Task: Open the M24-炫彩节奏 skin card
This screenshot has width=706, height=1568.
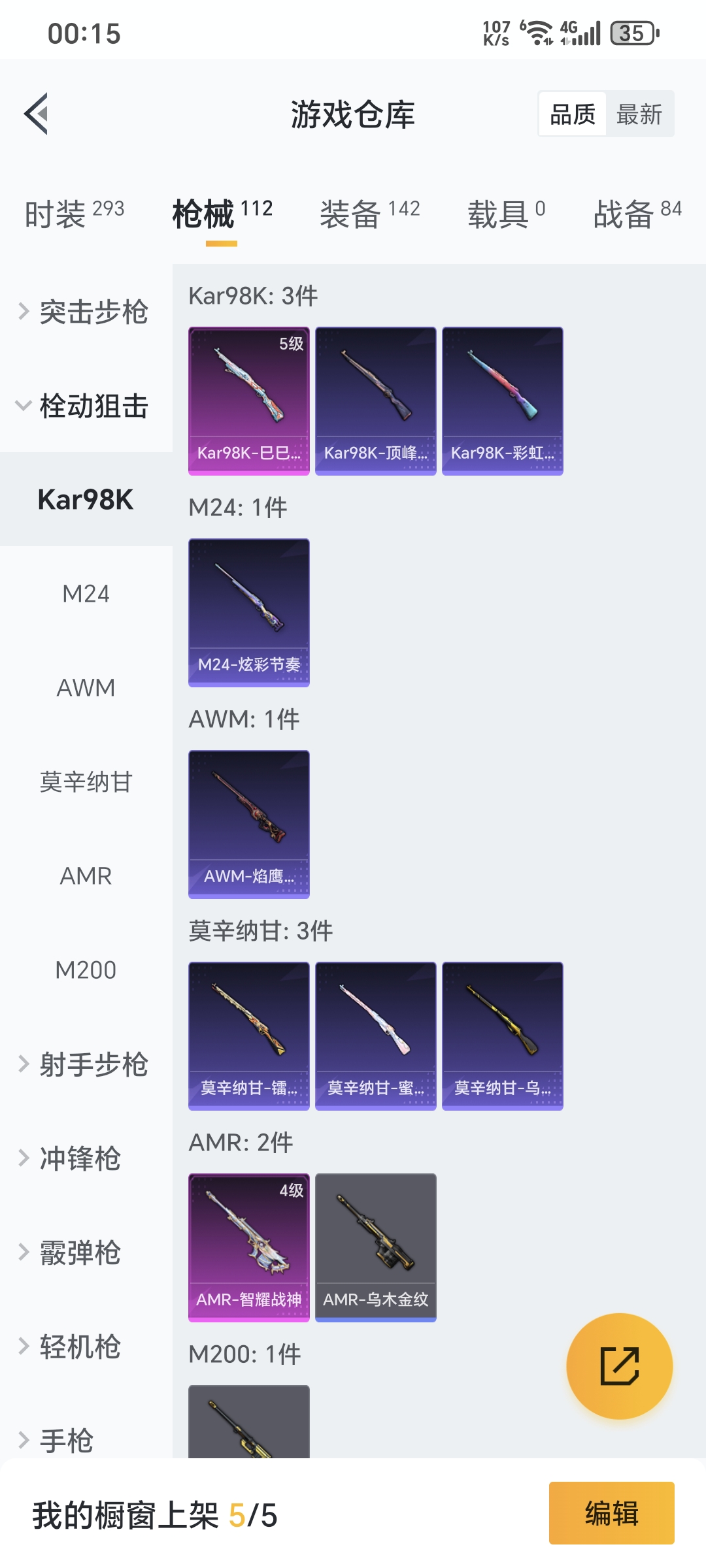Action: coord(248,612)
